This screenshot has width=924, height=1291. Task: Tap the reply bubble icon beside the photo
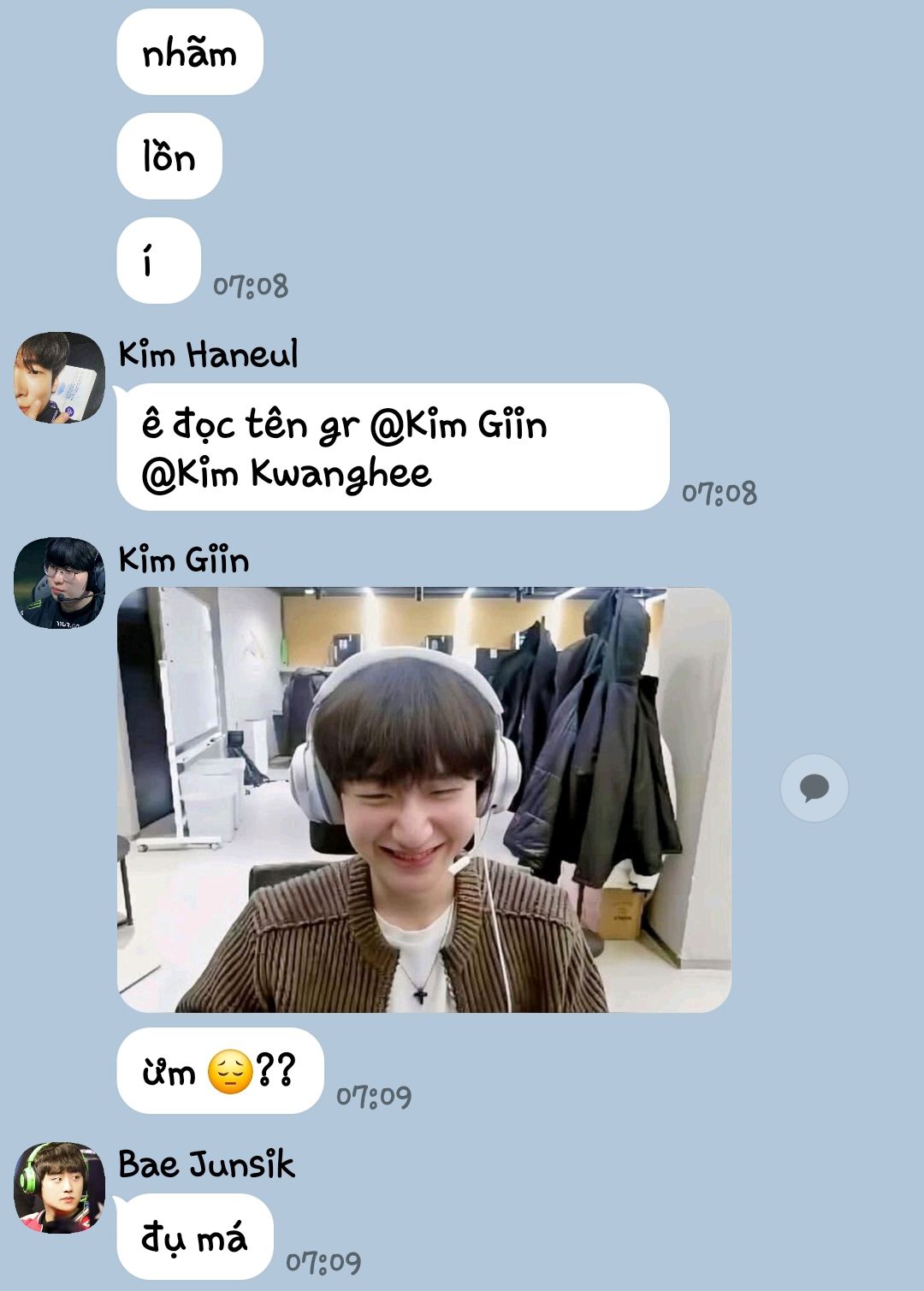(x=814, y=787)
